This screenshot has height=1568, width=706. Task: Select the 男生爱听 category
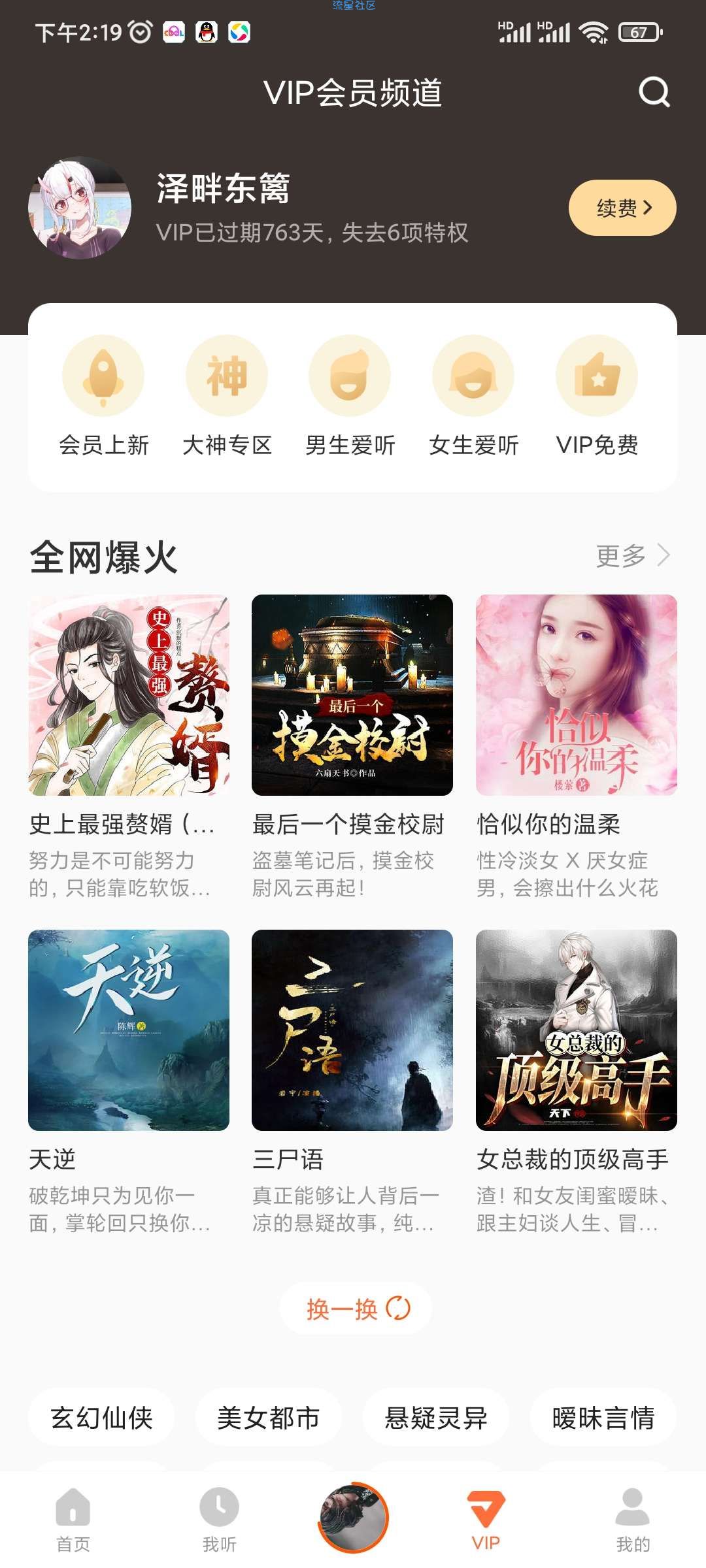[x=350, y=397]
